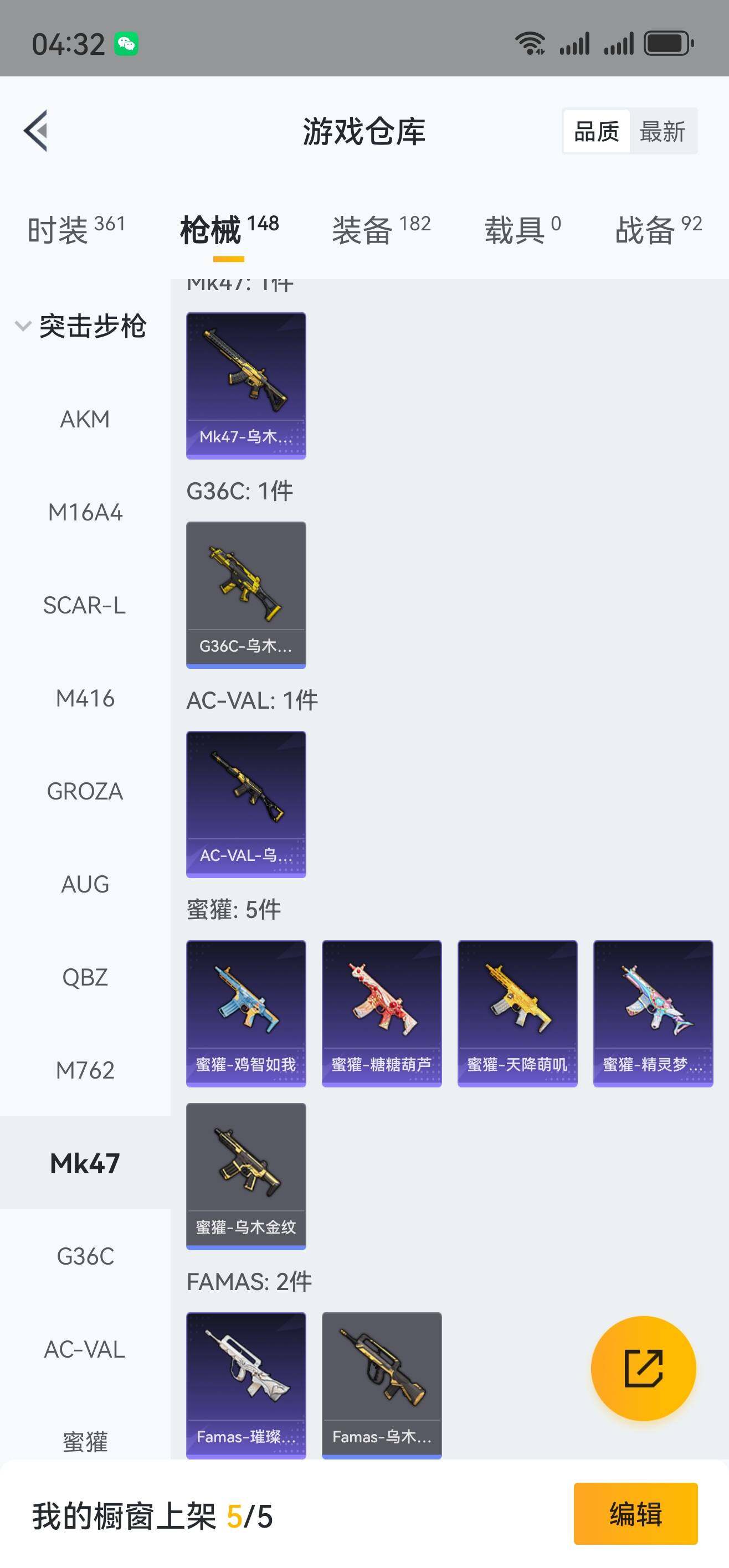
Task: Switch to the 战备 tab
Action: pos(658,230)
